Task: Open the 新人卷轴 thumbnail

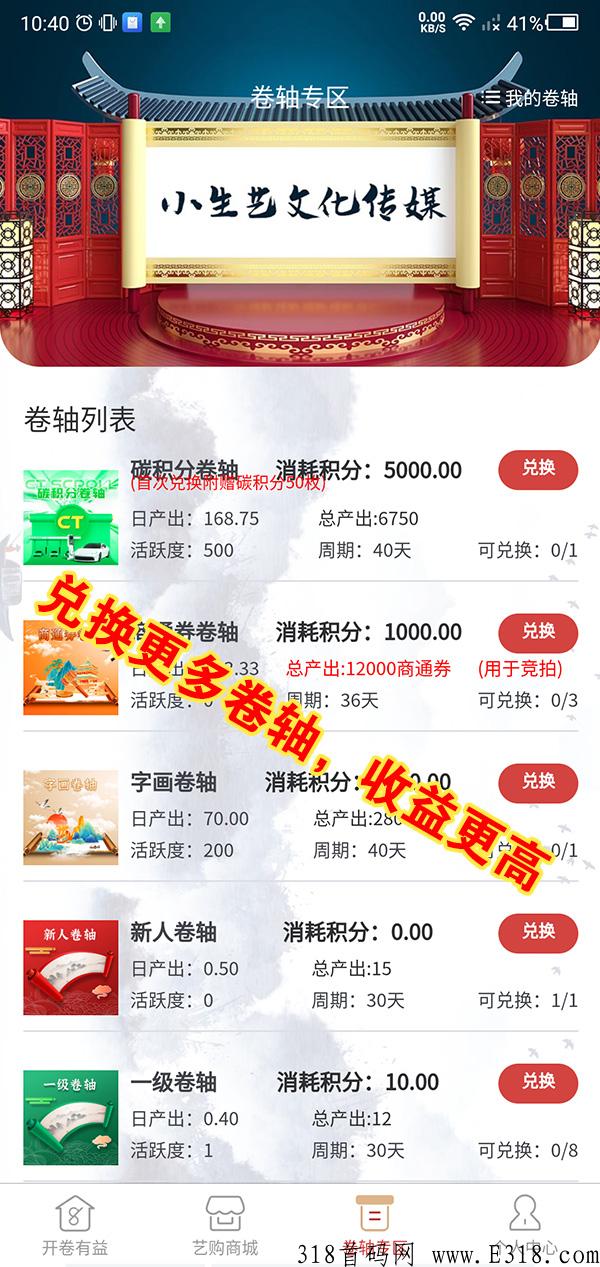Action: click(x=71, y=967)
